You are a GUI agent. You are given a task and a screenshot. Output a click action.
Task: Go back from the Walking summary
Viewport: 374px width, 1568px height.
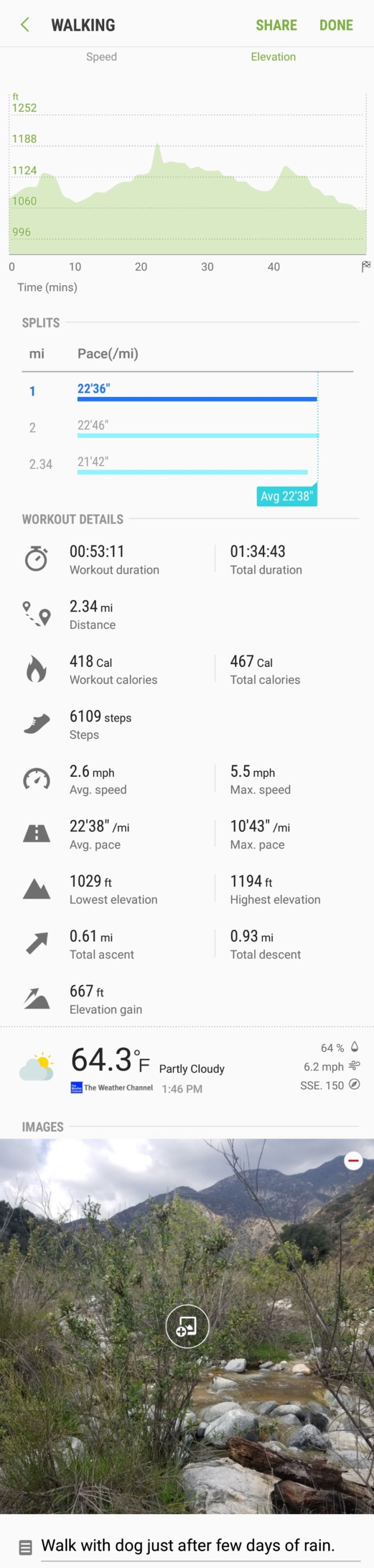tap(25, 25)
